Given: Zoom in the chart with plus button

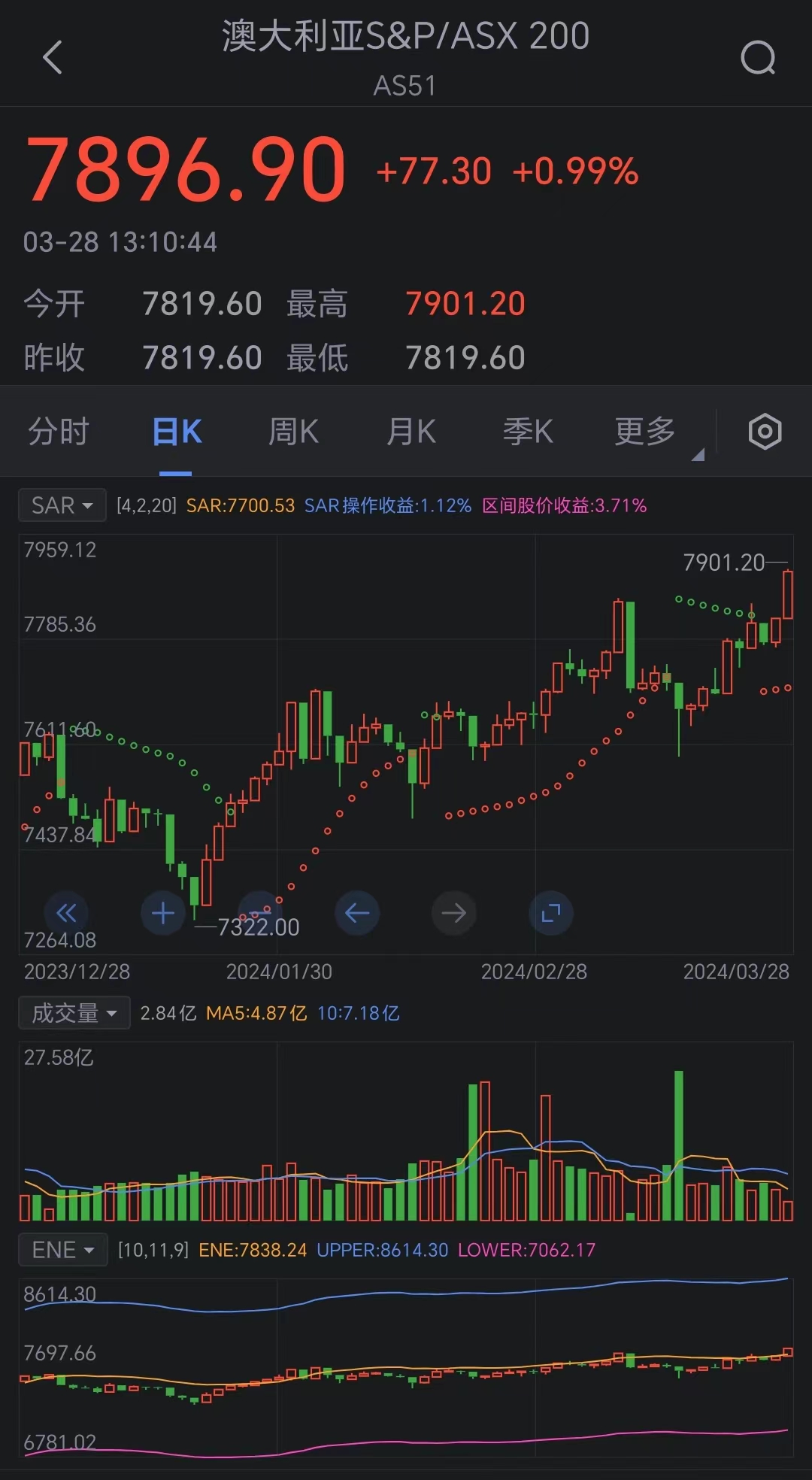Looking at the screenshot, I should [x=163, y=913].
